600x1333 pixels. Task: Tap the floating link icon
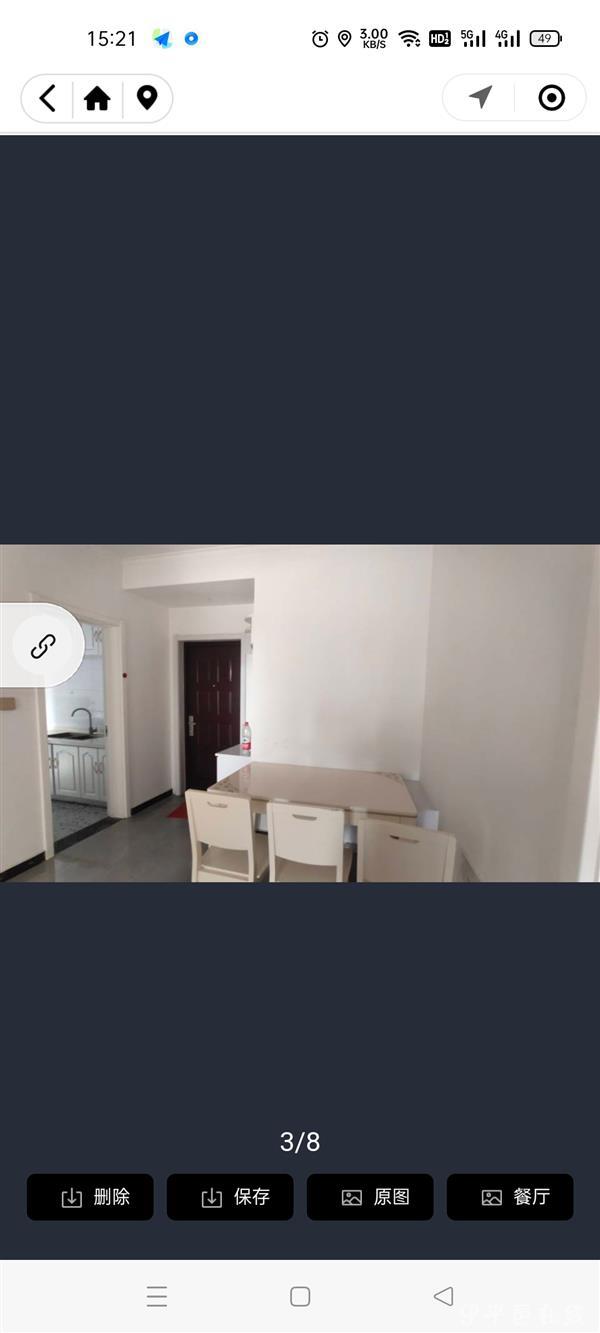[x=42, y=646]
